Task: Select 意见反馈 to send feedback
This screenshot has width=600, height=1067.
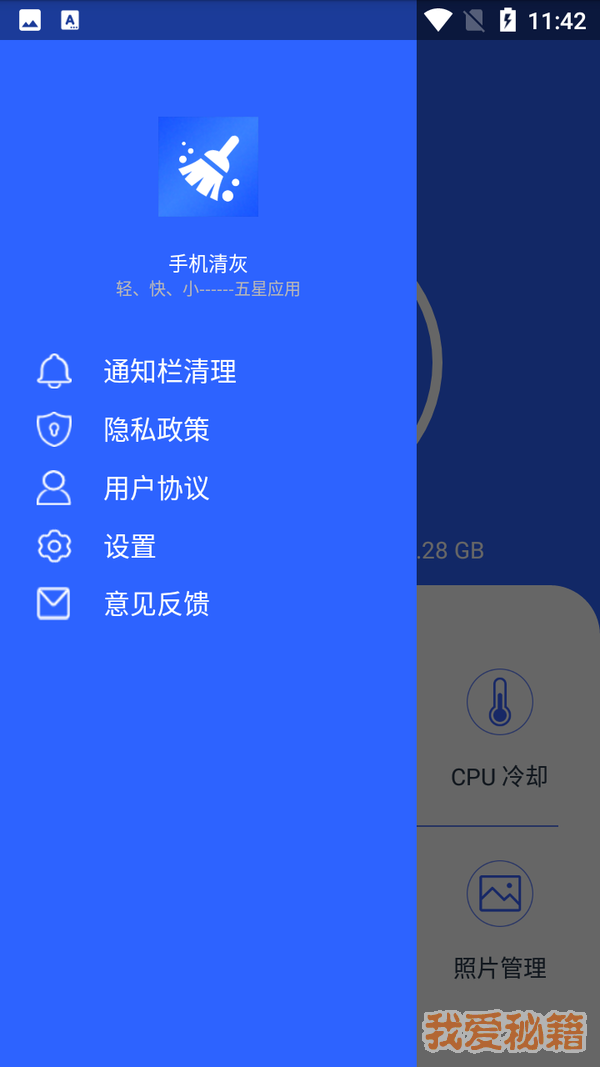Action: [x=156, y=604]
